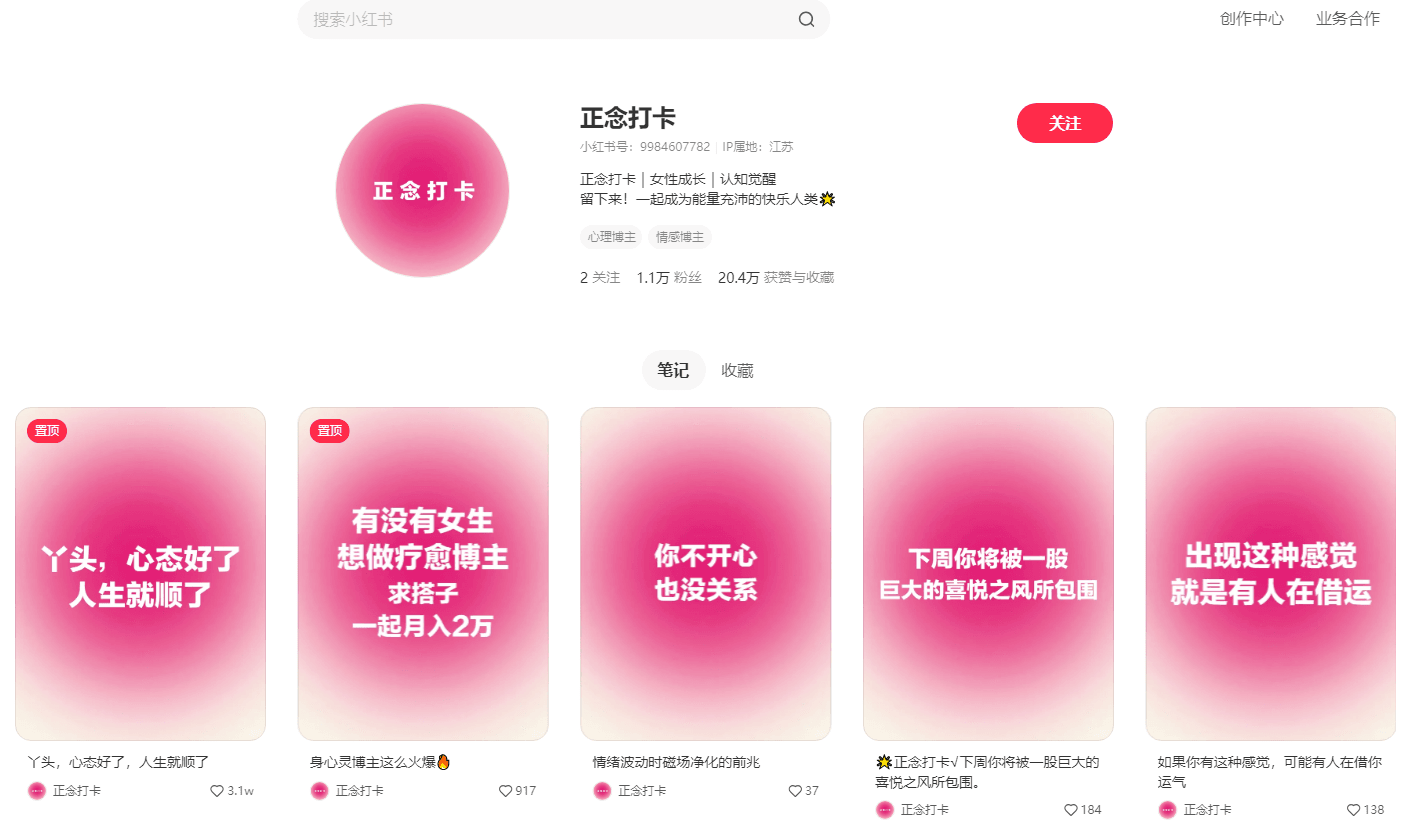Viewport: 1428px width, 827px height.
Task: View the 1.1万 粉丝 followers list
Action: point(669,277)
